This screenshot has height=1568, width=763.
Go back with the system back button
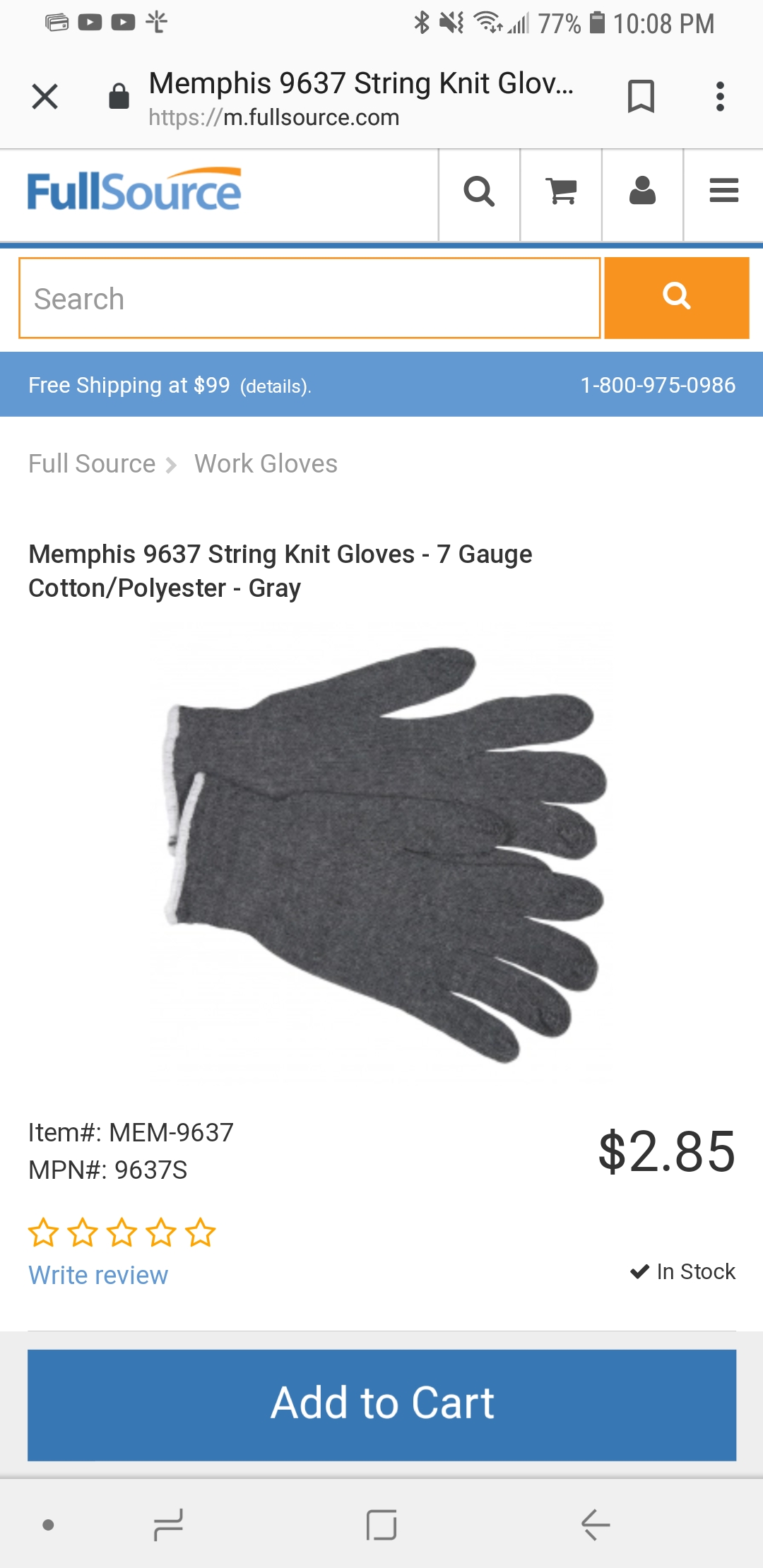coord(595,1525)
